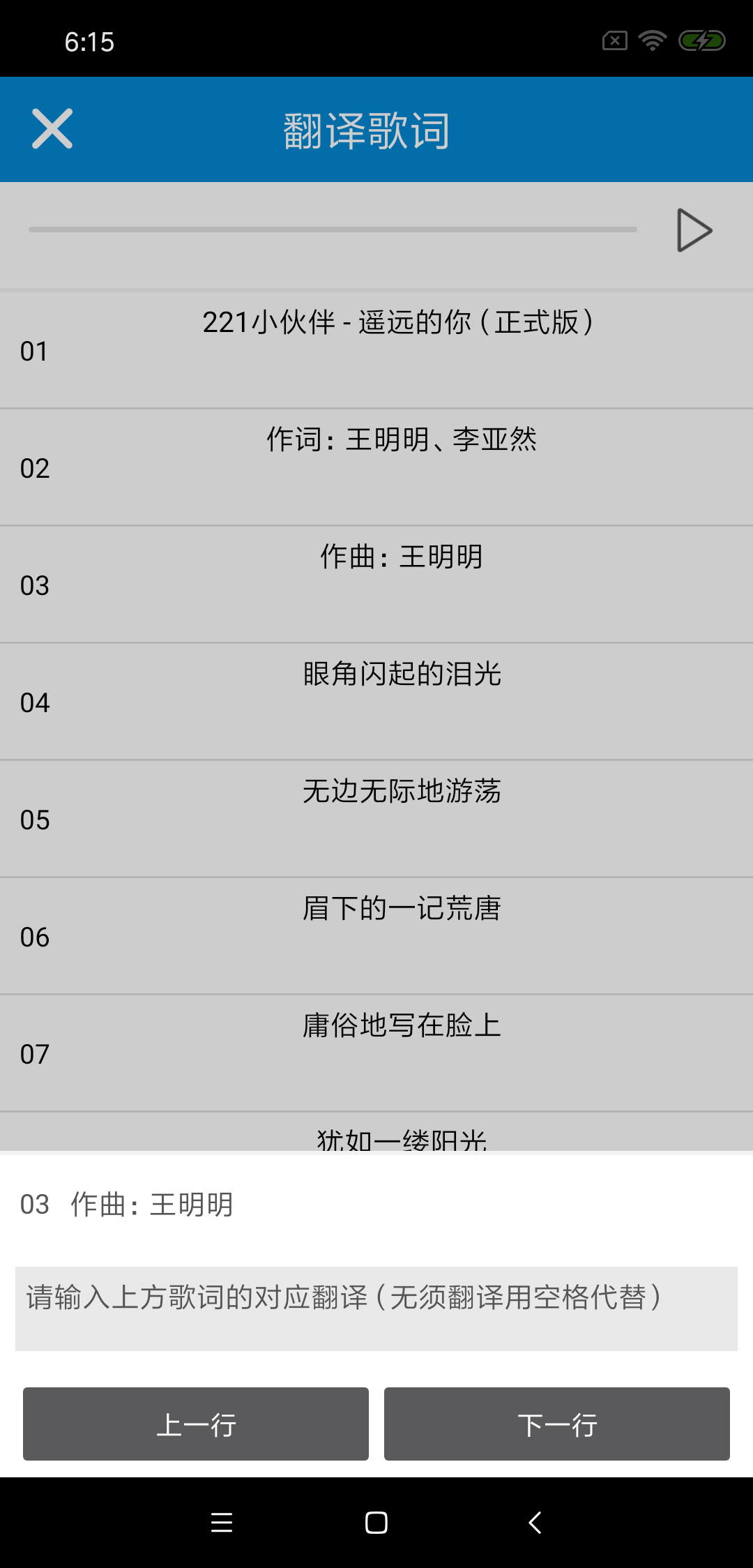This screenshot has width=753, height=1568.
Task: Go to the system home screen
Action: (376, 1523)
